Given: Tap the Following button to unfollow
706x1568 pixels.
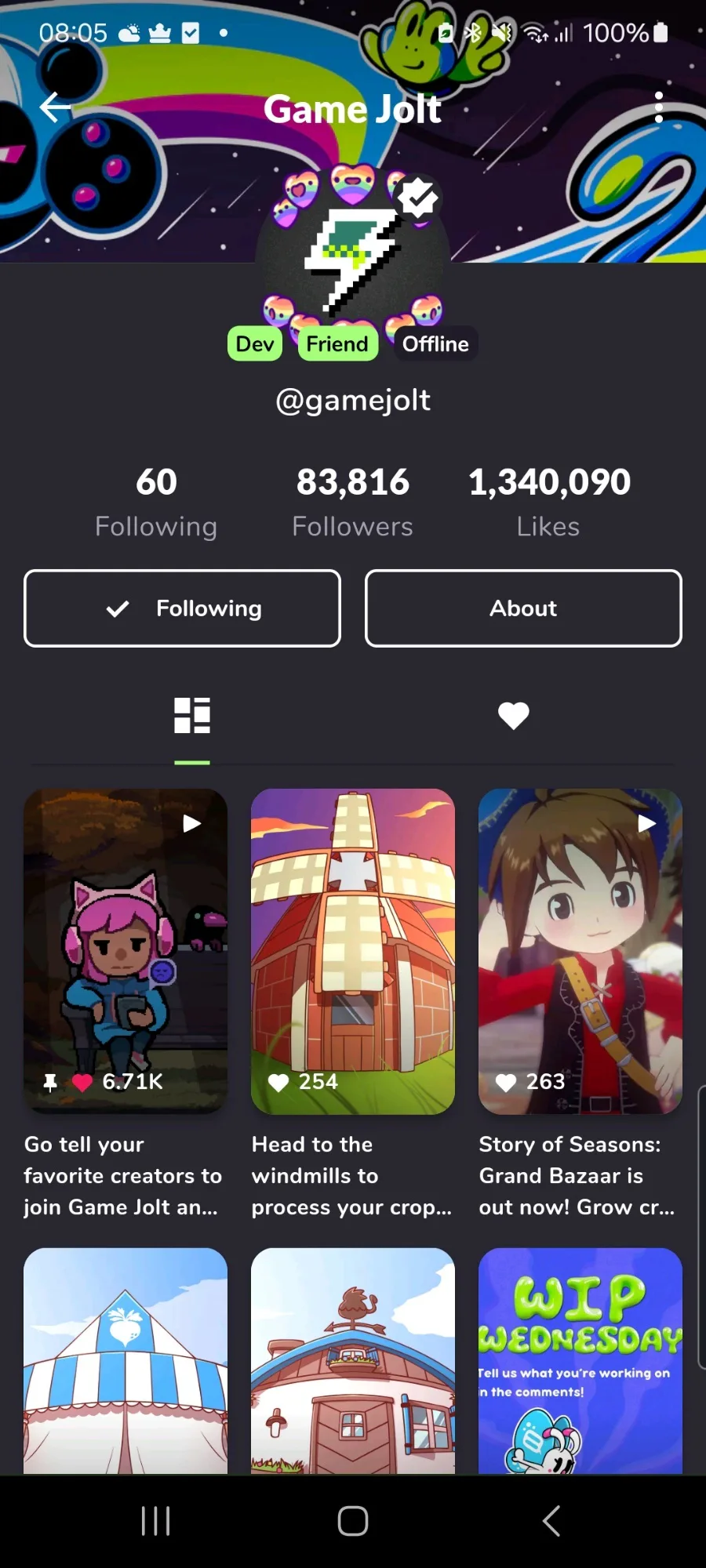Looking at the screenshot, I should click(x=182, y=608).
